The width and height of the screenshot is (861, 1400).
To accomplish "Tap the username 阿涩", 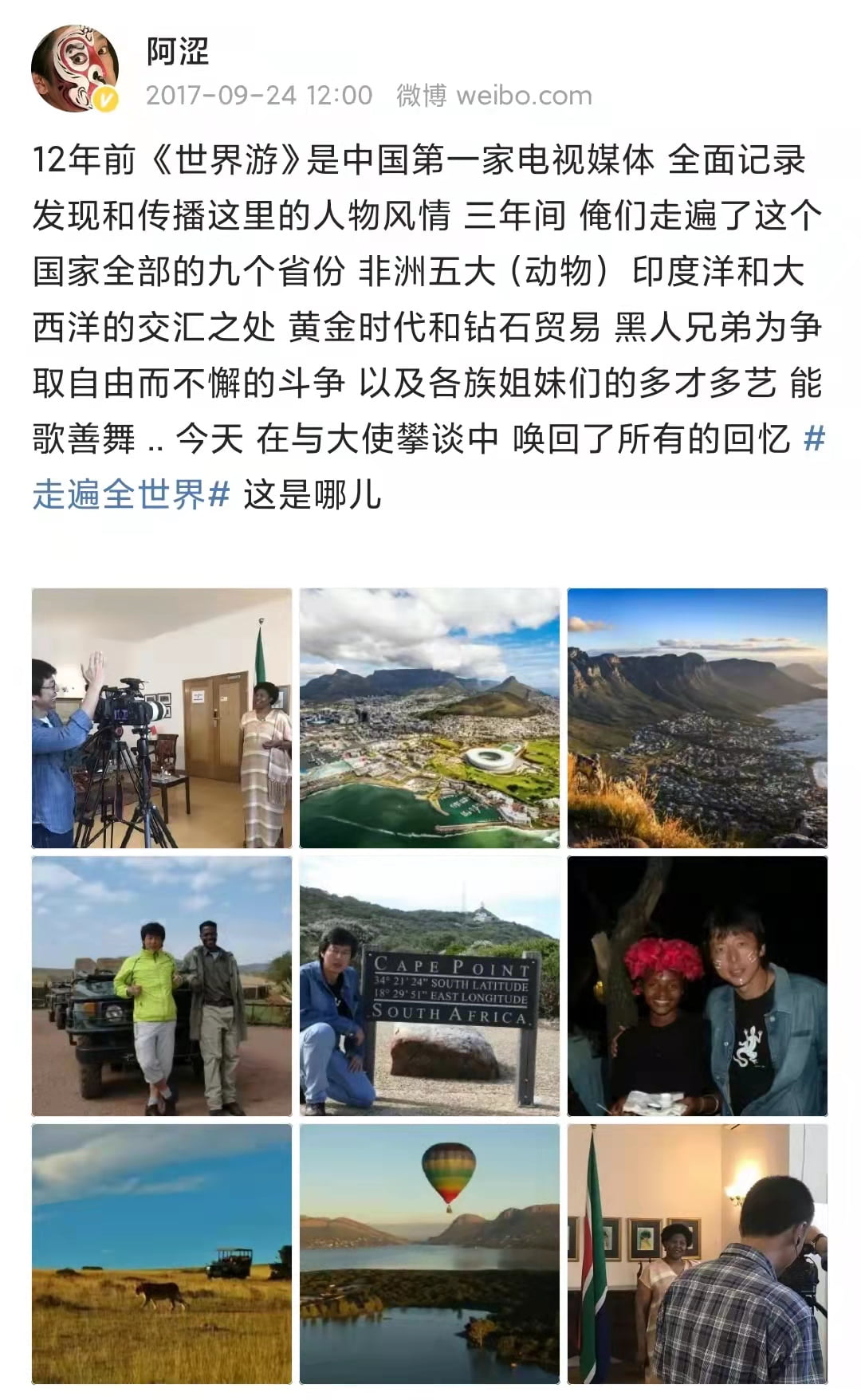I will pos(178,52).
